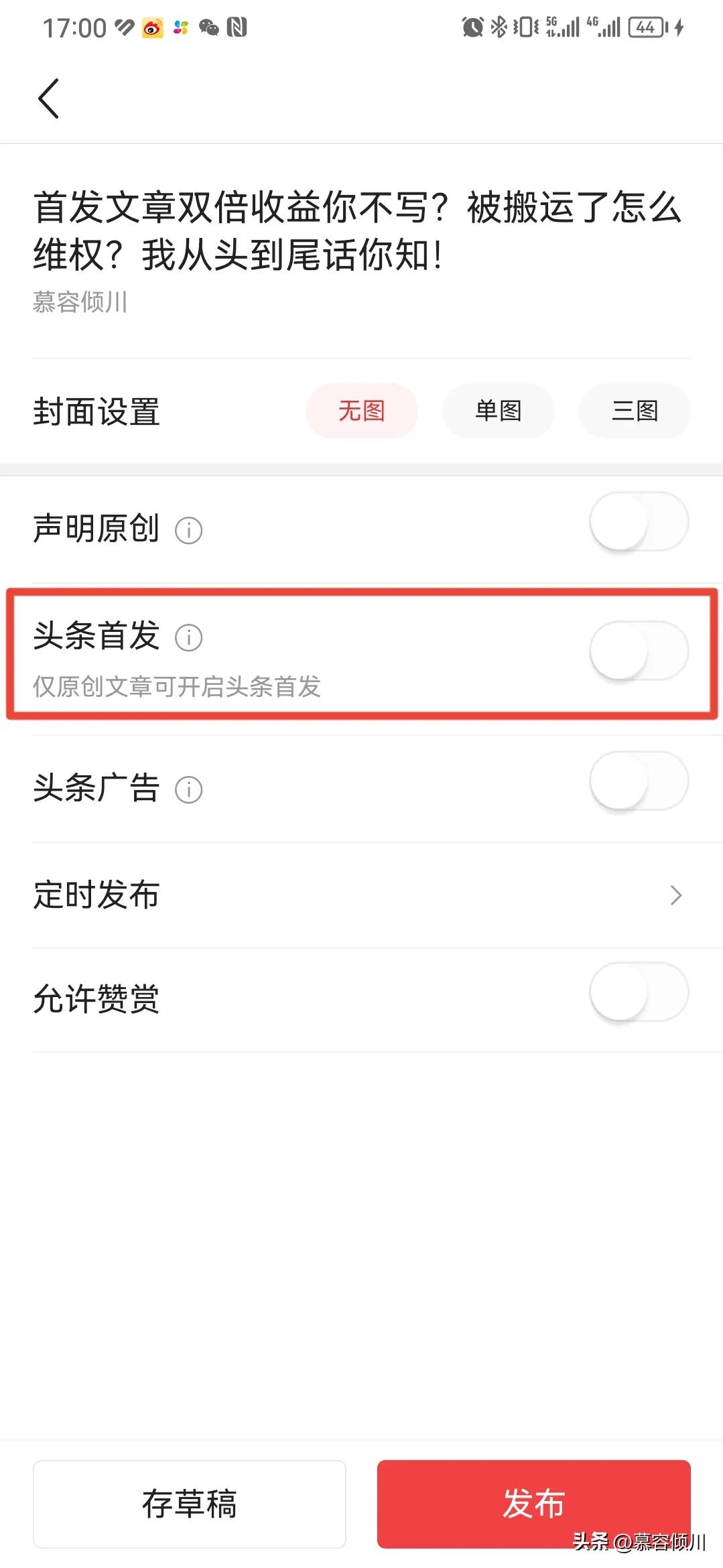Toggle on 允许赞赏
Viewport: 723px width, 1568px height.
[x=639, y=994]
